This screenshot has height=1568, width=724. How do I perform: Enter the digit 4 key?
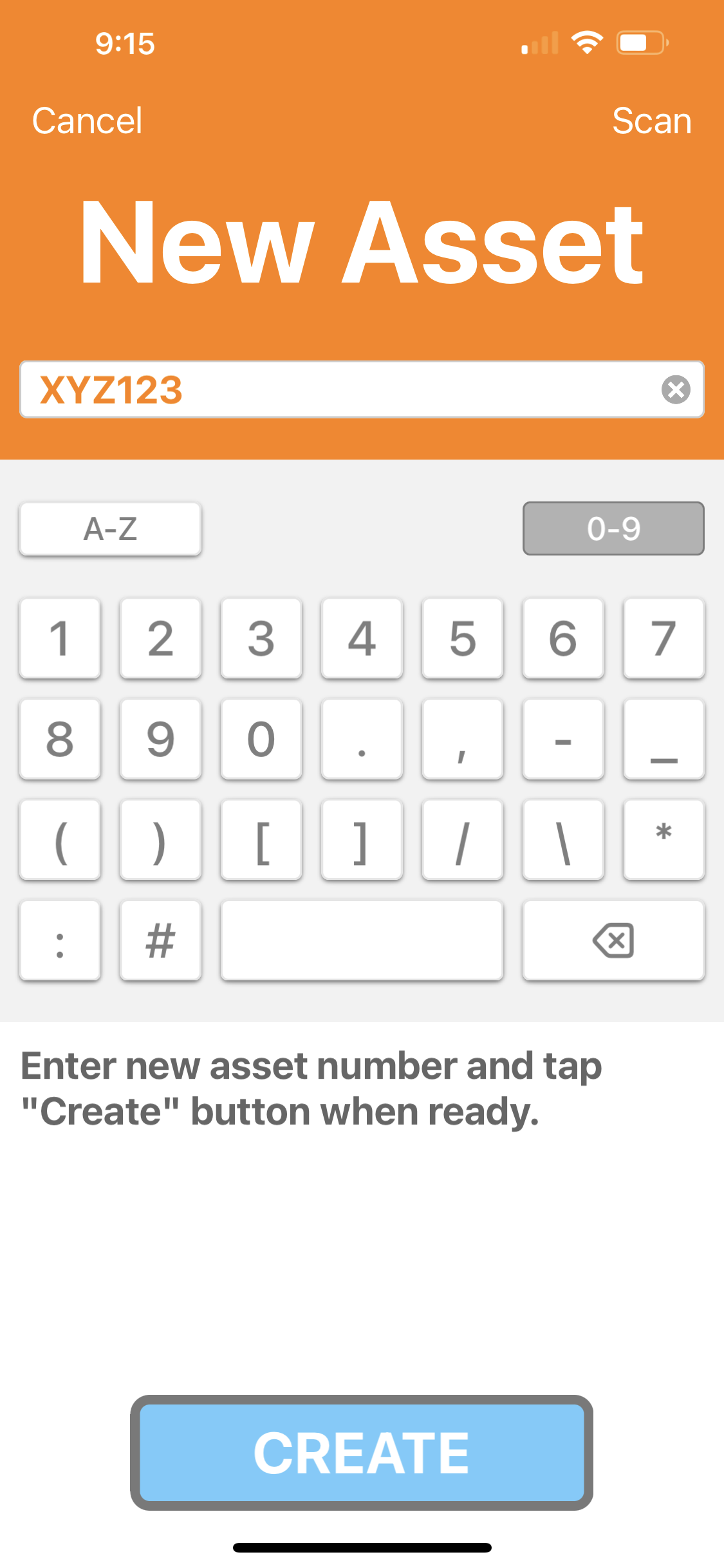[x=362, y=639]
